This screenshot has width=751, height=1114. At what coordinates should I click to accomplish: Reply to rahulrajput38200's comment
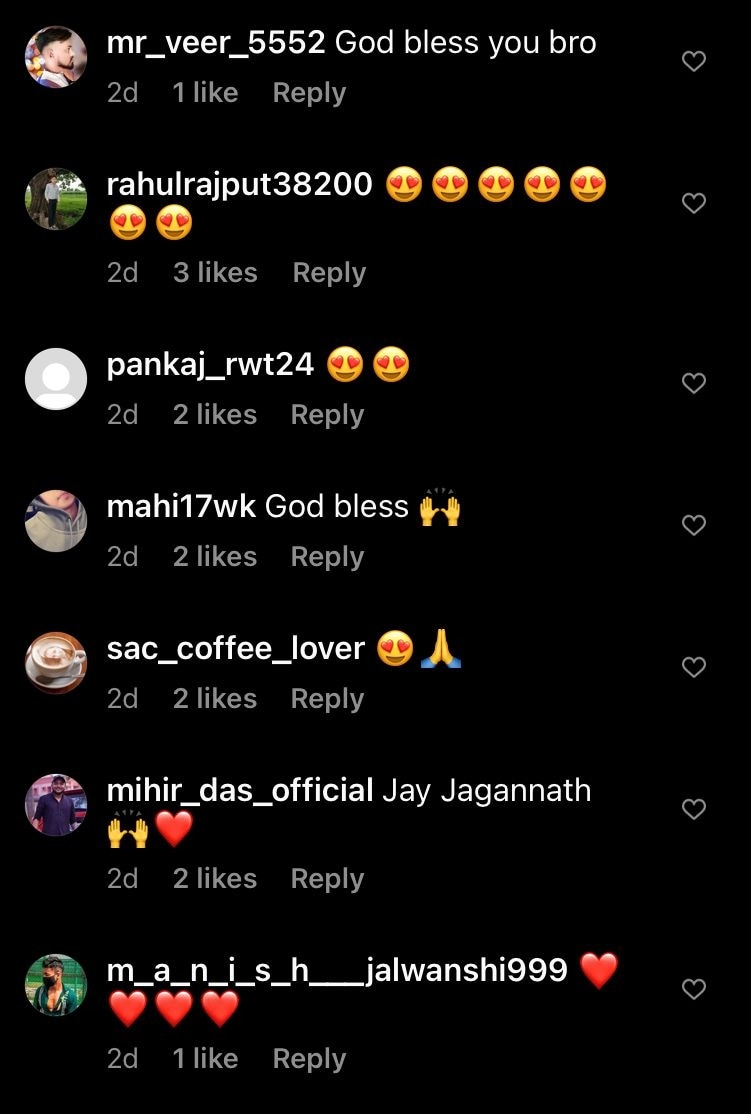[x=329, y=273]
